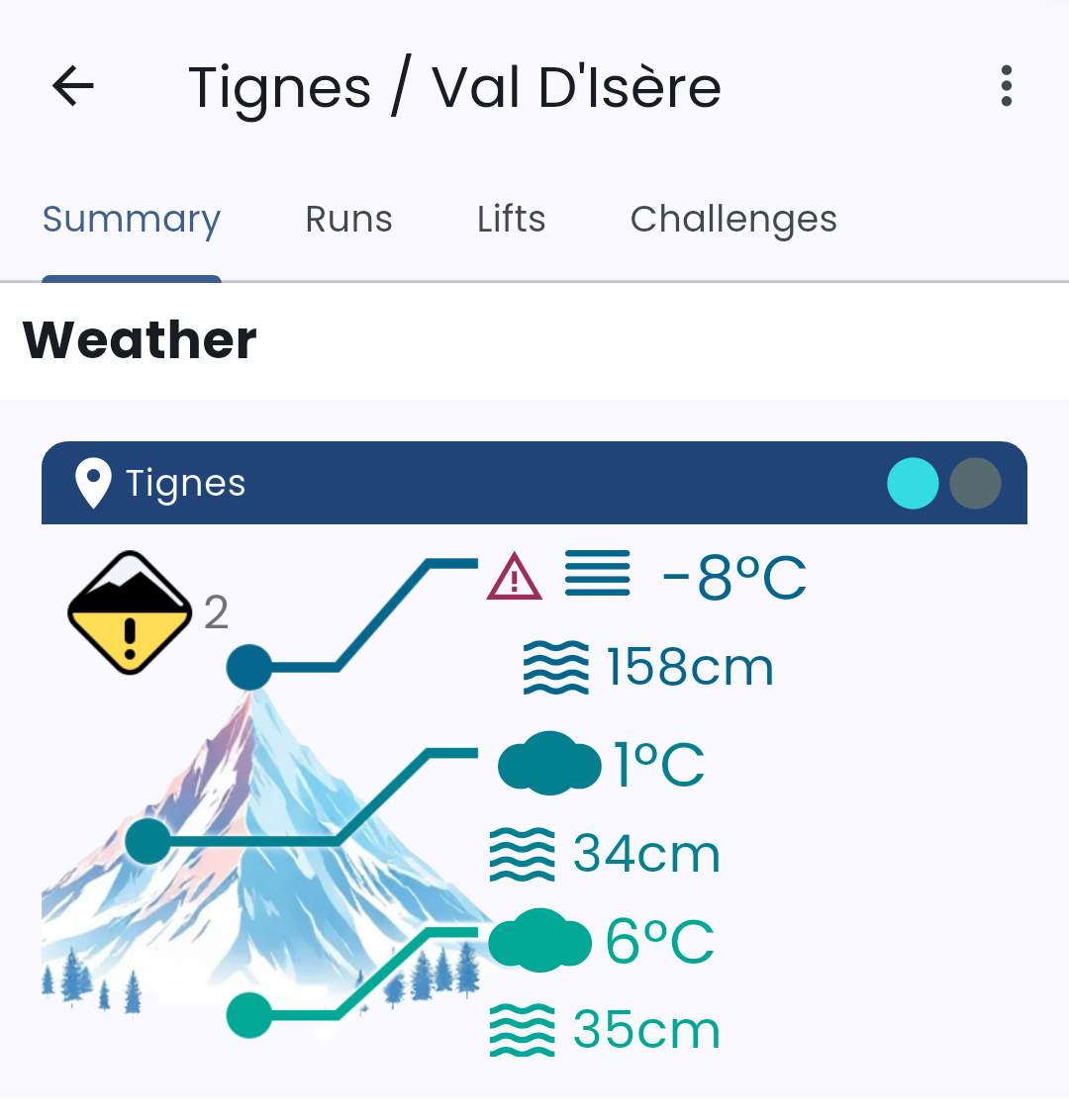Click the cloud icon next to 6°C
1069x1120 pixels.
(539, 941)
